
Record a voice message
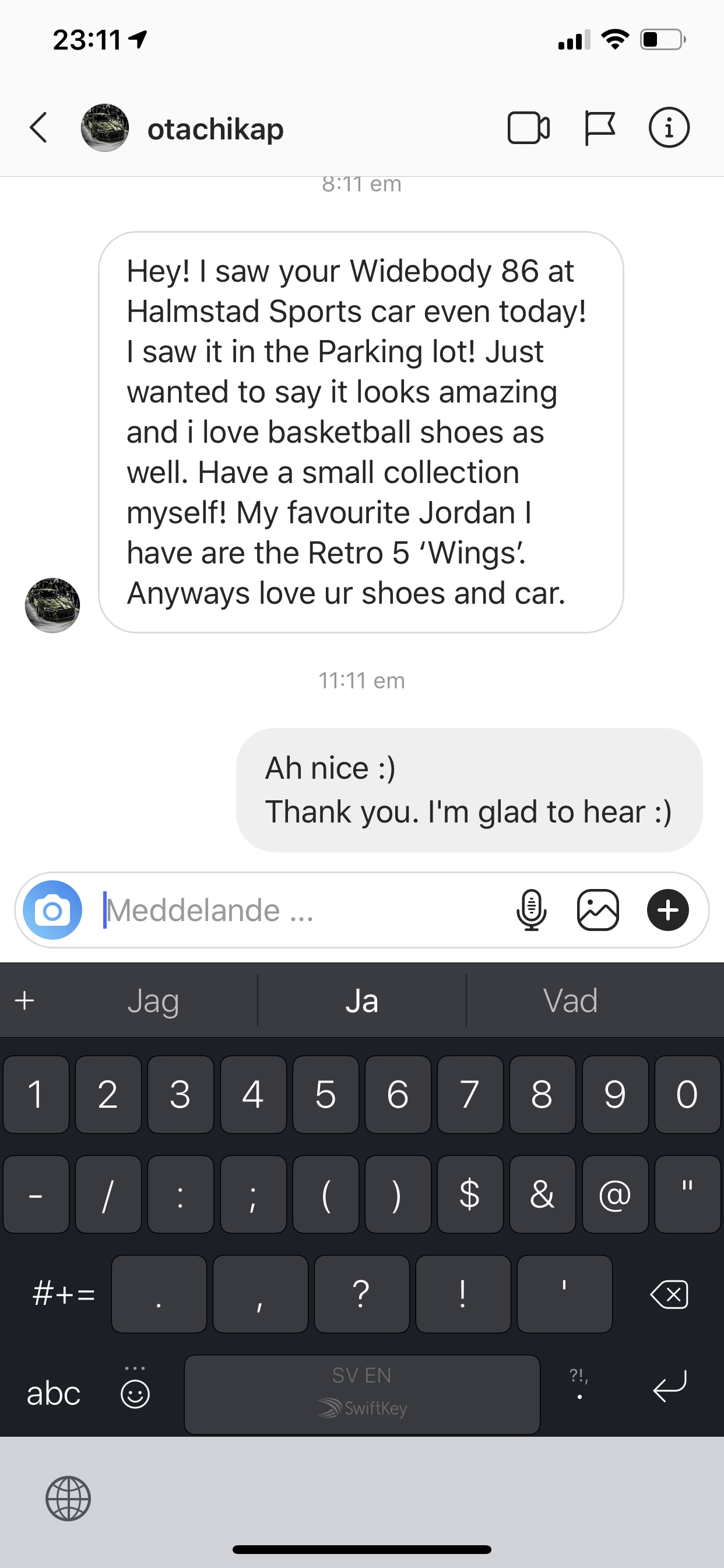531,910
